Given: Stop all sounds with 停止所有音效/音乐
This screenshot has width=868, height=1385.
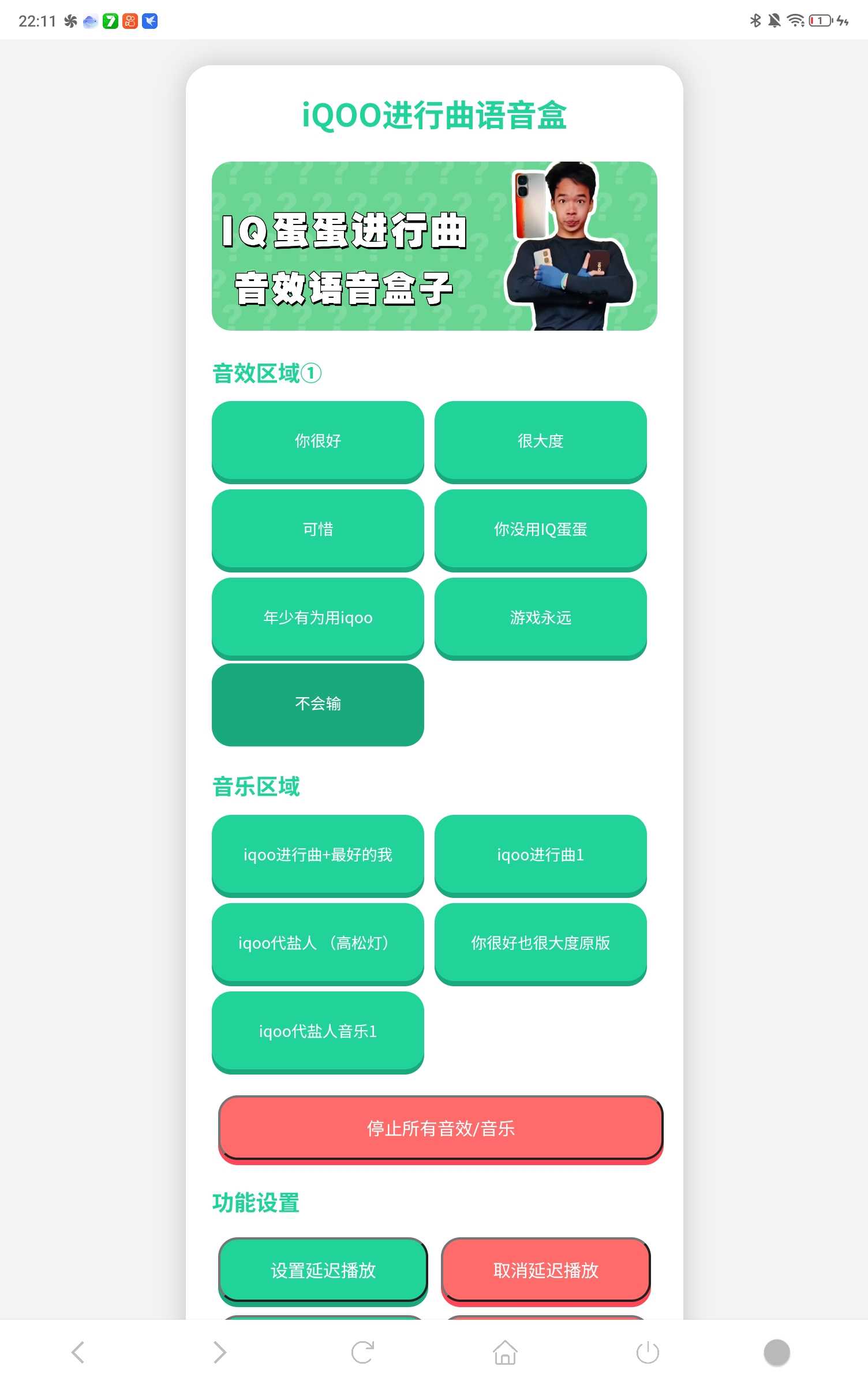Looking at the screenshot, I should click(440, 1128).
